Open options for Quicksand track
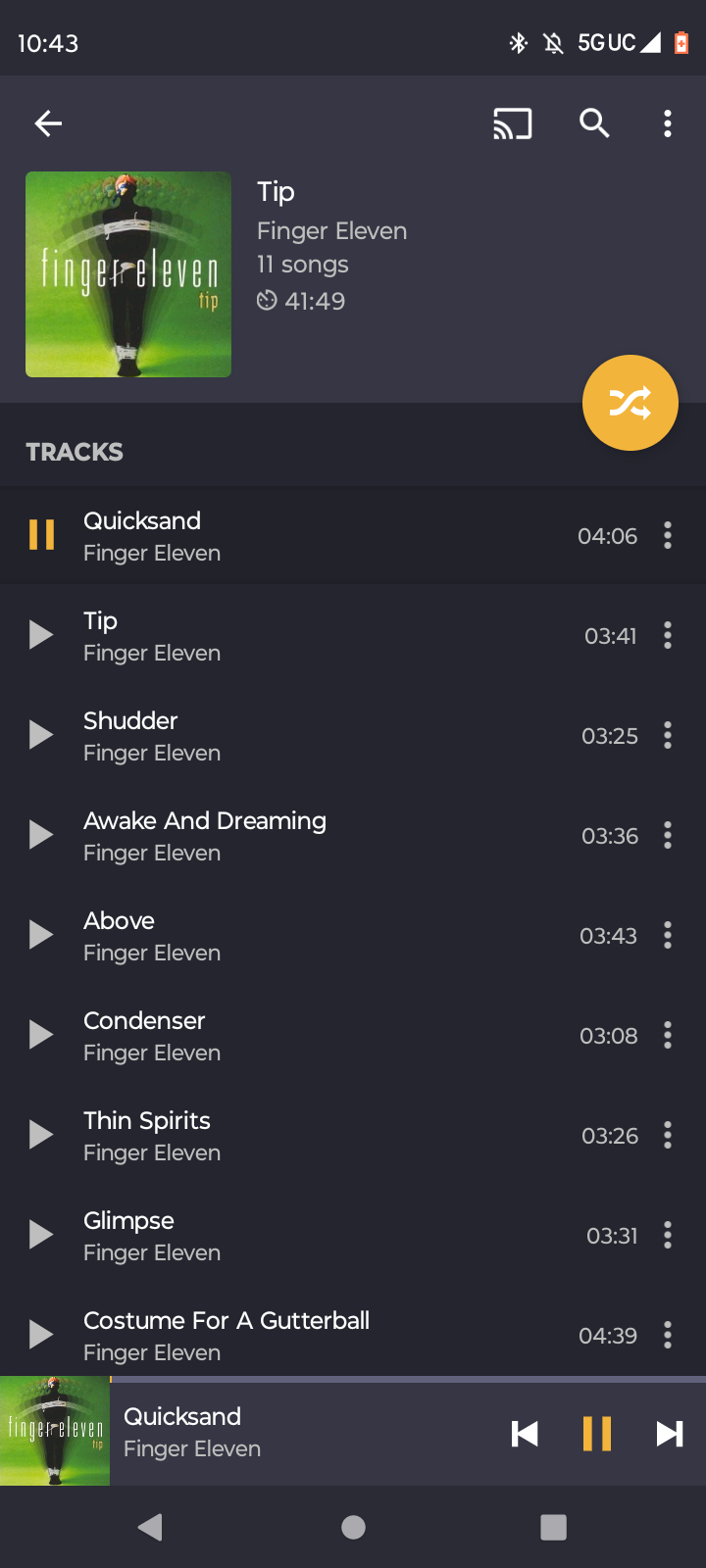Viewport: 706px width, 1568px height. tap(668, 535)
